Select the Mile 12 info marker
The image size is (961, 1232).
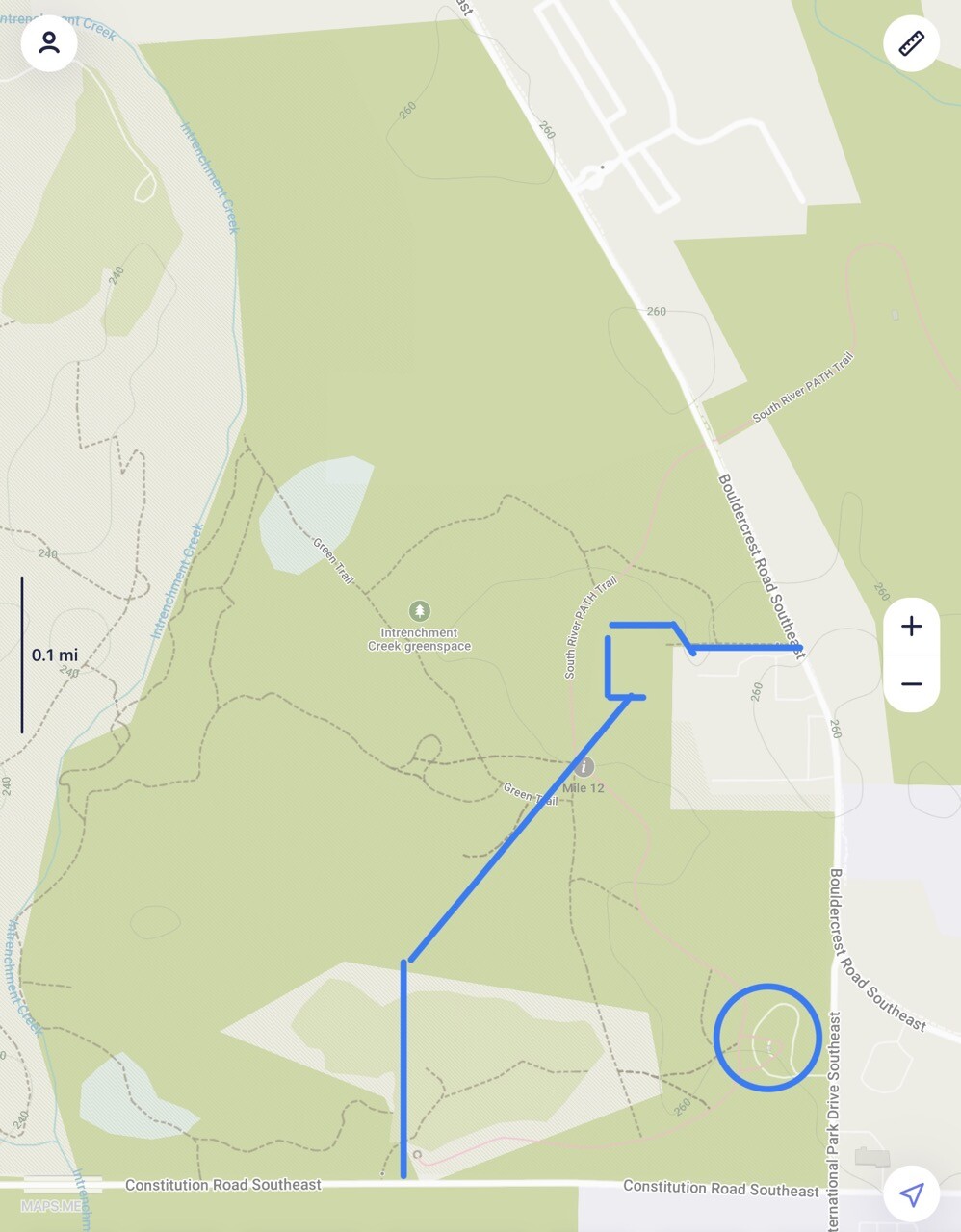[x=584, y=768]
